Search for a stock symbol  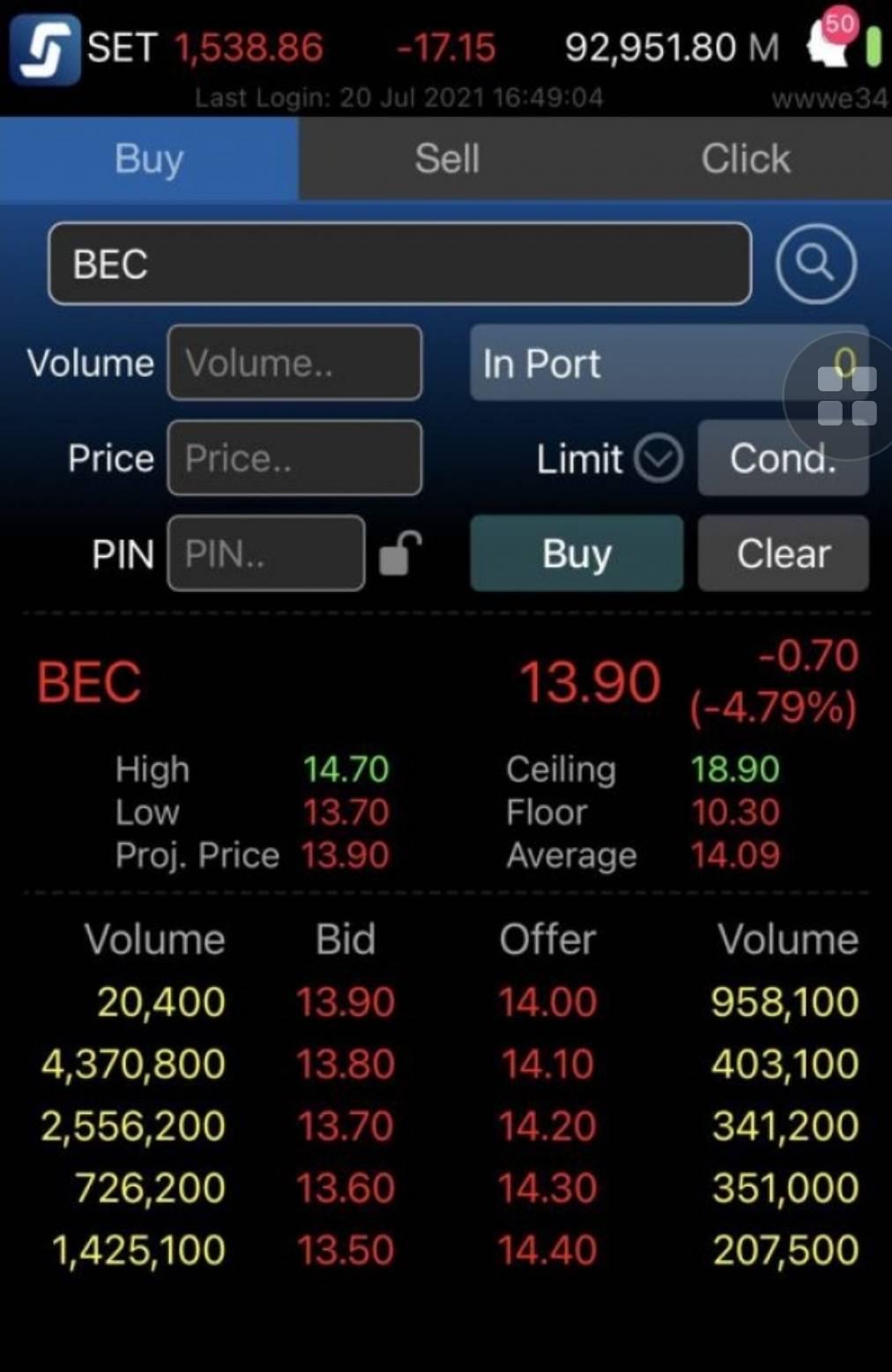point(815,263)
